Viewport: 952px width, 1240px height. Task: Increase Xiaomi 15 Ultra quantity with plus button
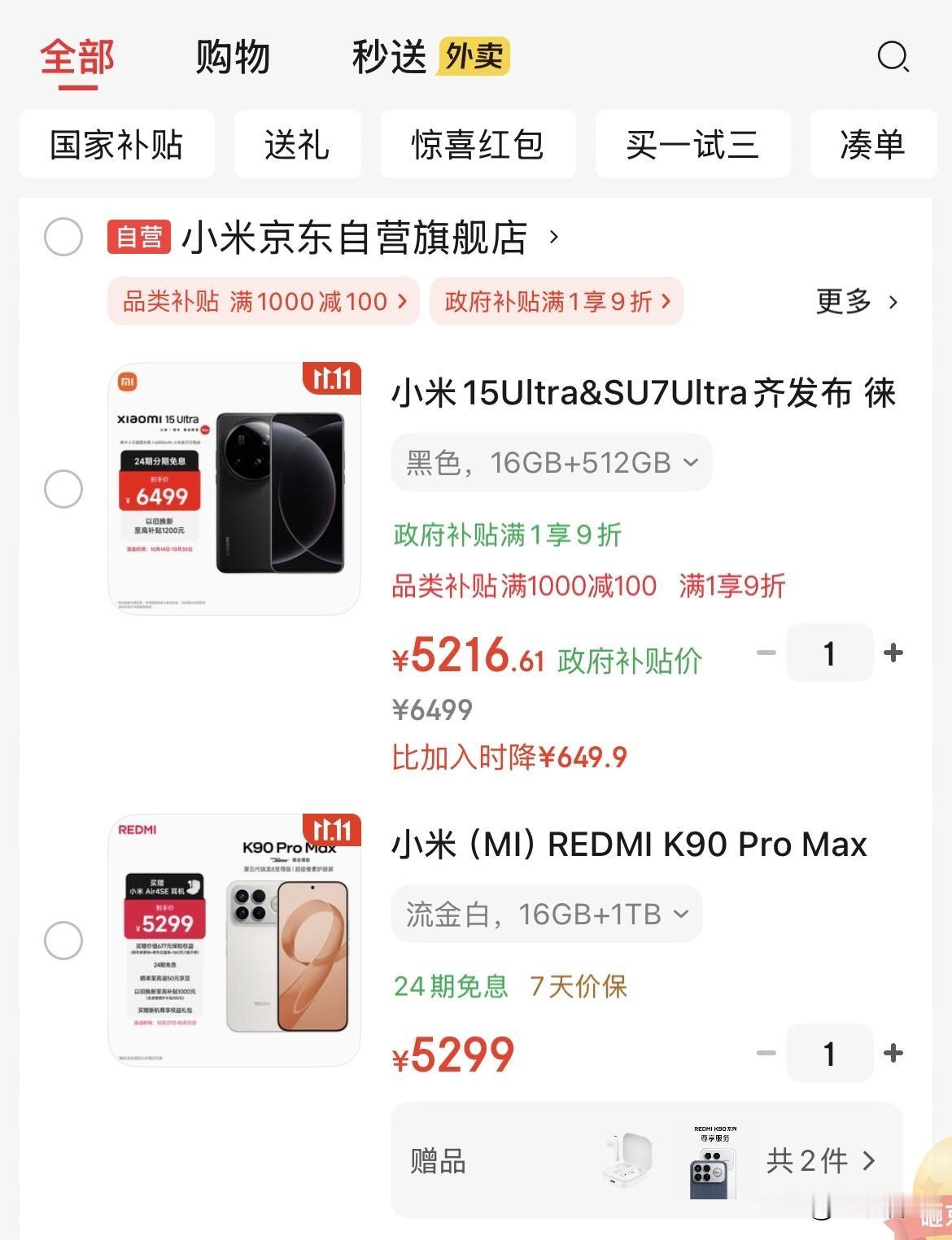tap(893, 652)
